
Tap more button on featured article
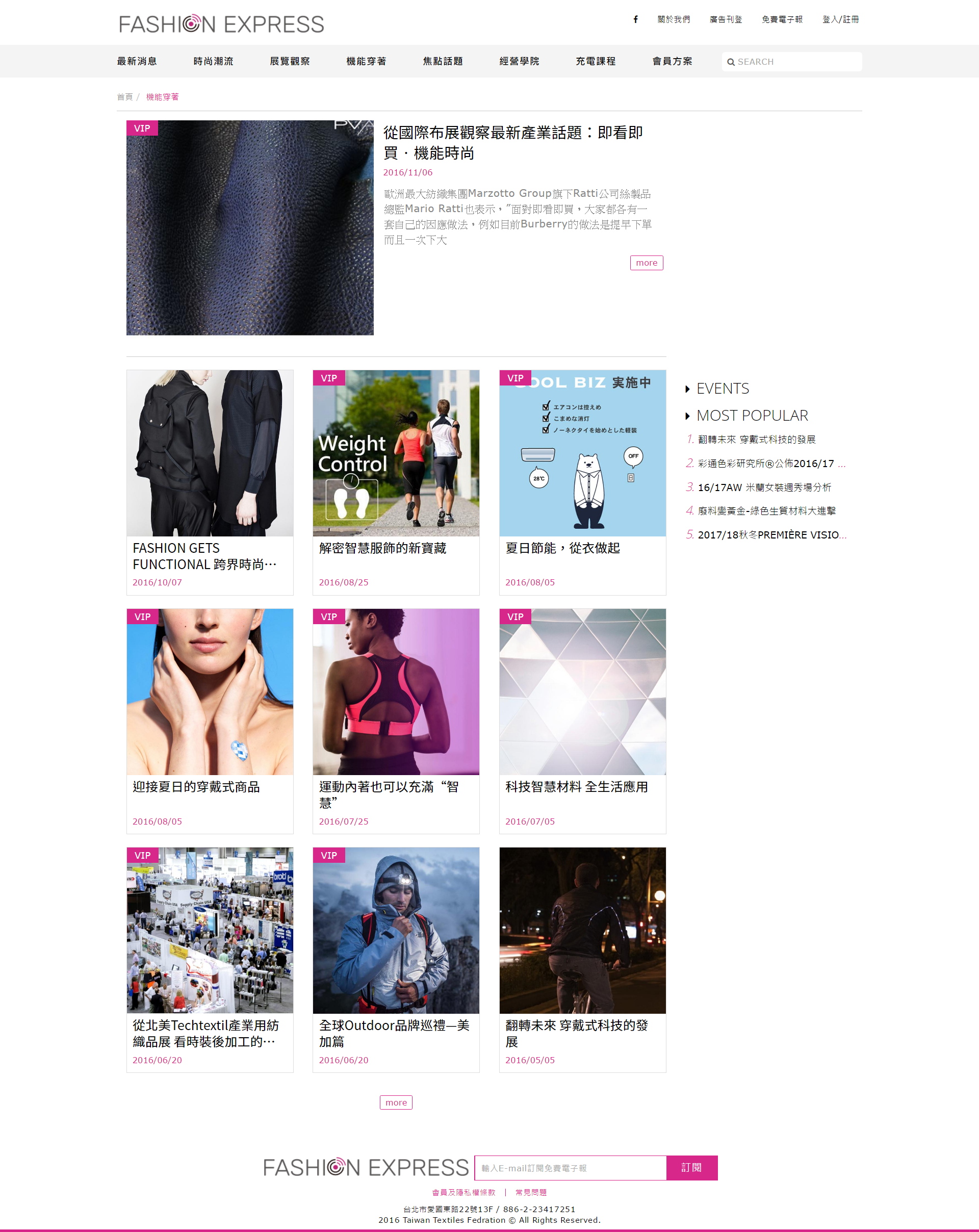coord(646,263)
